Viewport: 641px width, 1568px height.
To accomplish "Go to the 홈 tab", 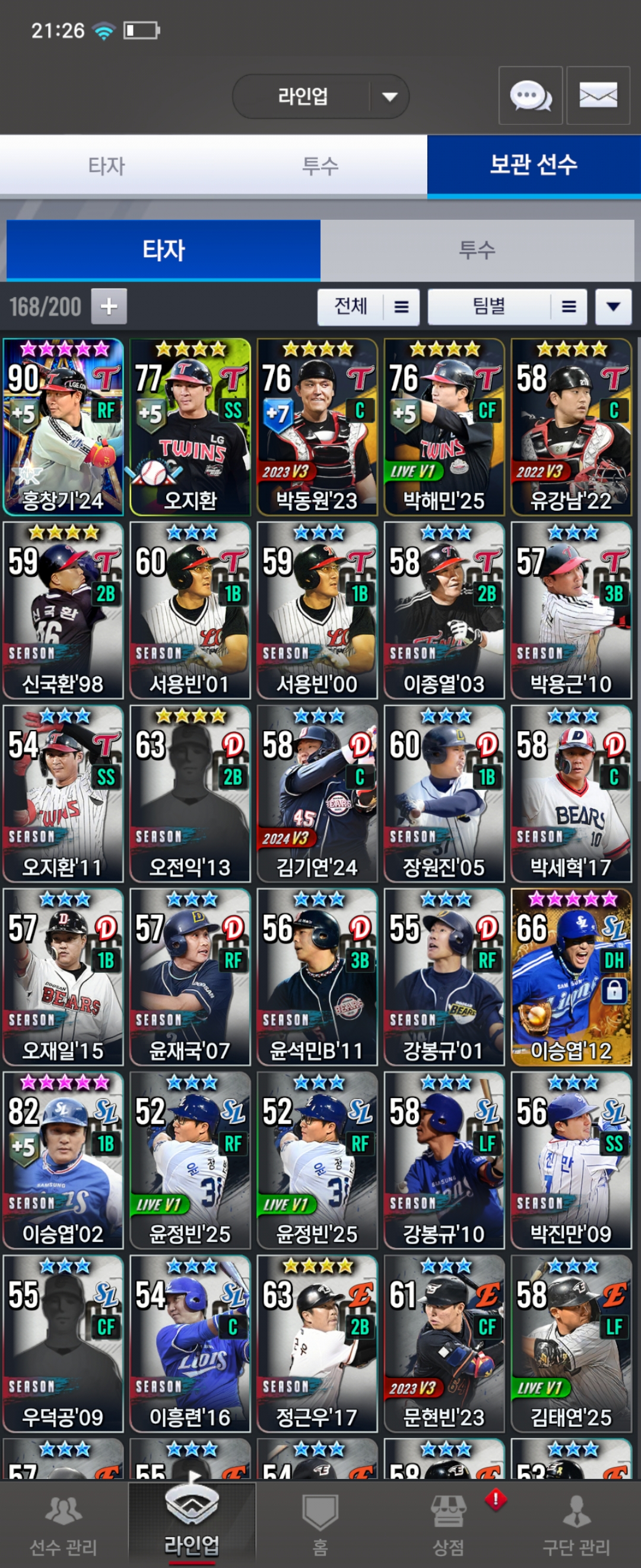I will click(x=320, y=1525).
